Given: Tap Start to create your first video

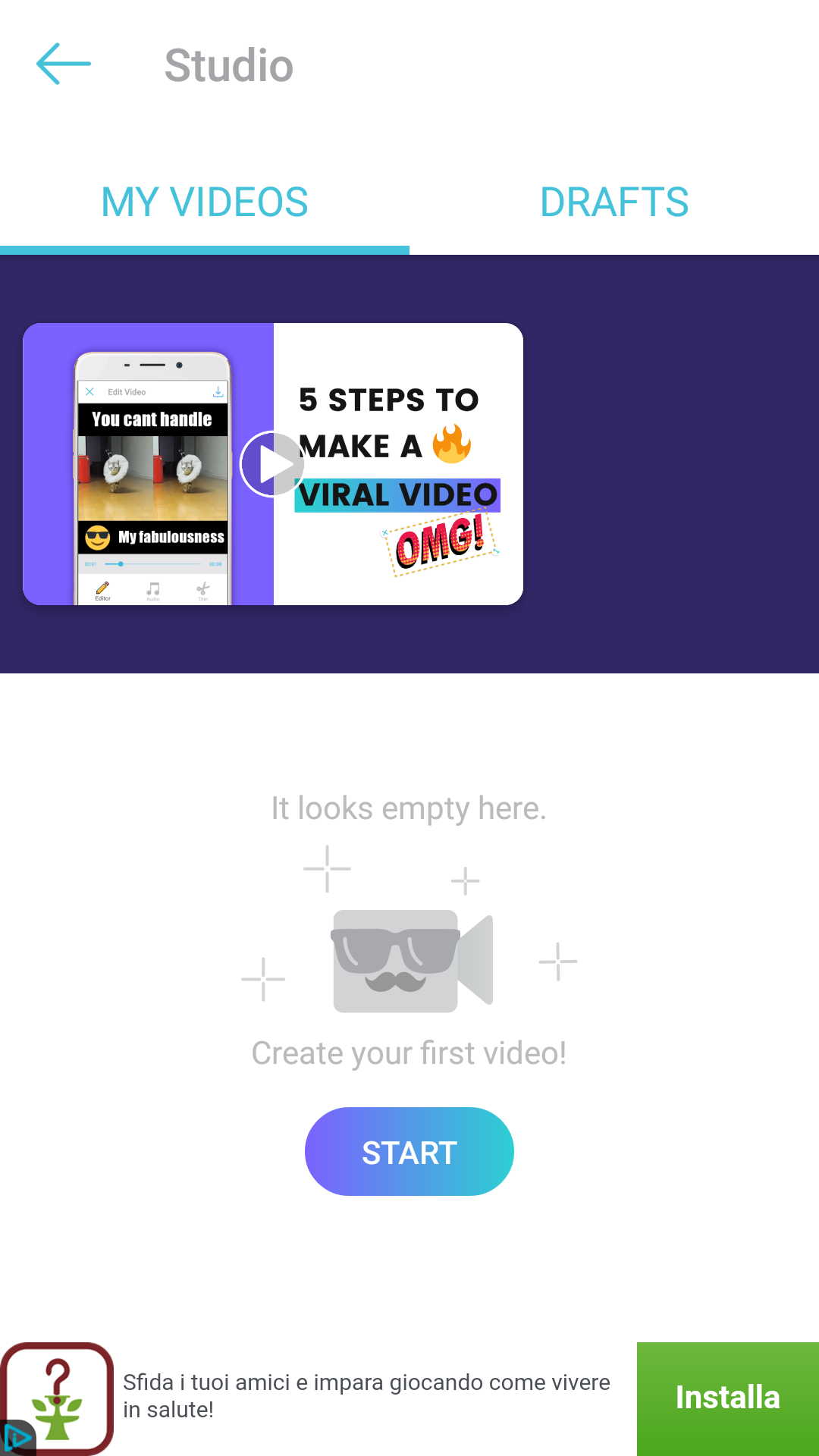Looking at the screenshot, I should pyautogui.click(x=409, y=1152).
